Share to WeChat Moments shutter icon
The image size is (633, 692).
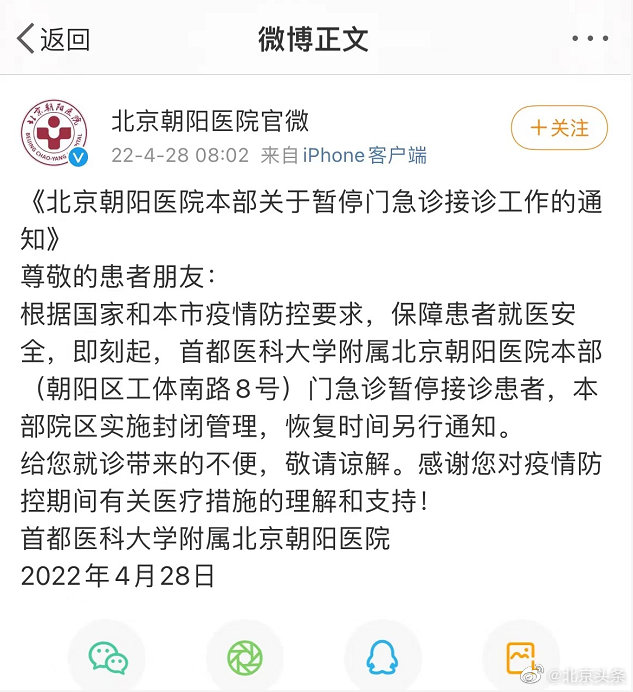click(244, 657)
